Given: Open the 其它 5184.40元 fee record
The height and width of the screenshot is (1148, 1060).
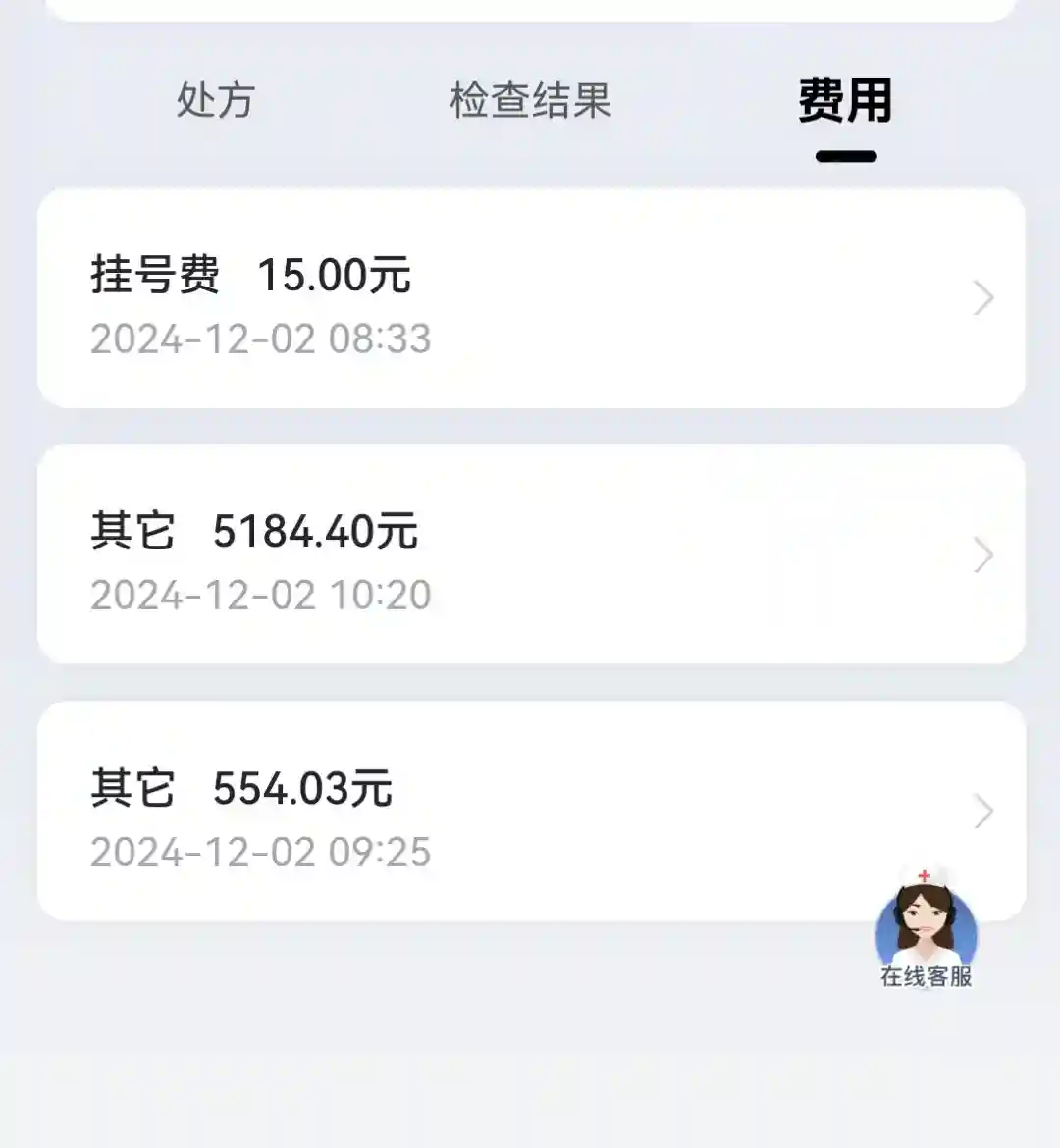Looking at the screenshot, I should (x=530, y=554).
